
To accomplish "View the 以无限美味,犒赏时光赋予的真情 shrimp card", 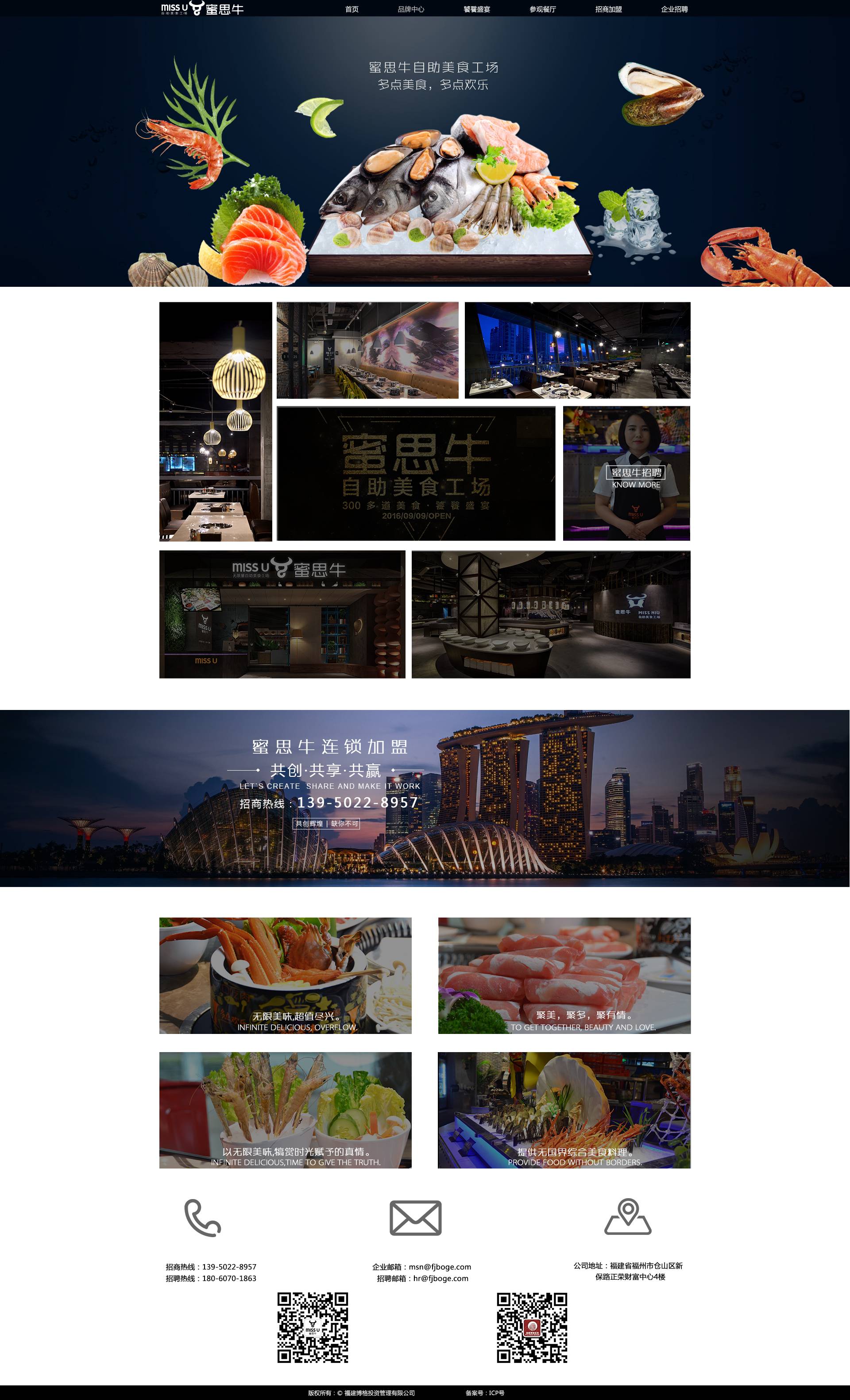I will 285,1110.
